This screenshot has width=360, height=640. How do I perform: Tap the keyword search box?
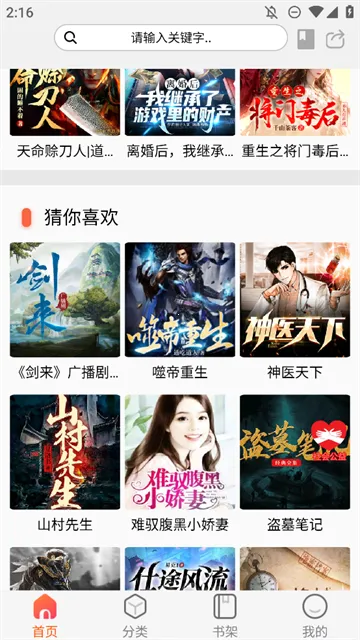pyautogui.click(x=171, y=38)
